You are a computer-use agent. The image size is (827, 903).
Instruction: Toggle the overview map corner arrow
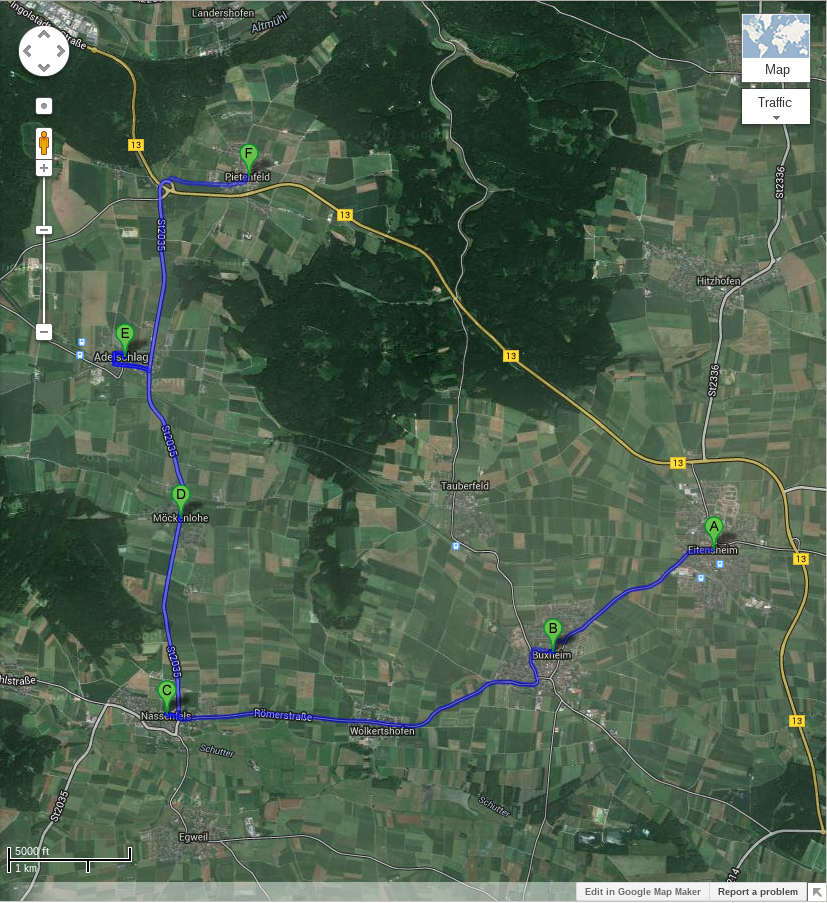tap(816, 892)
